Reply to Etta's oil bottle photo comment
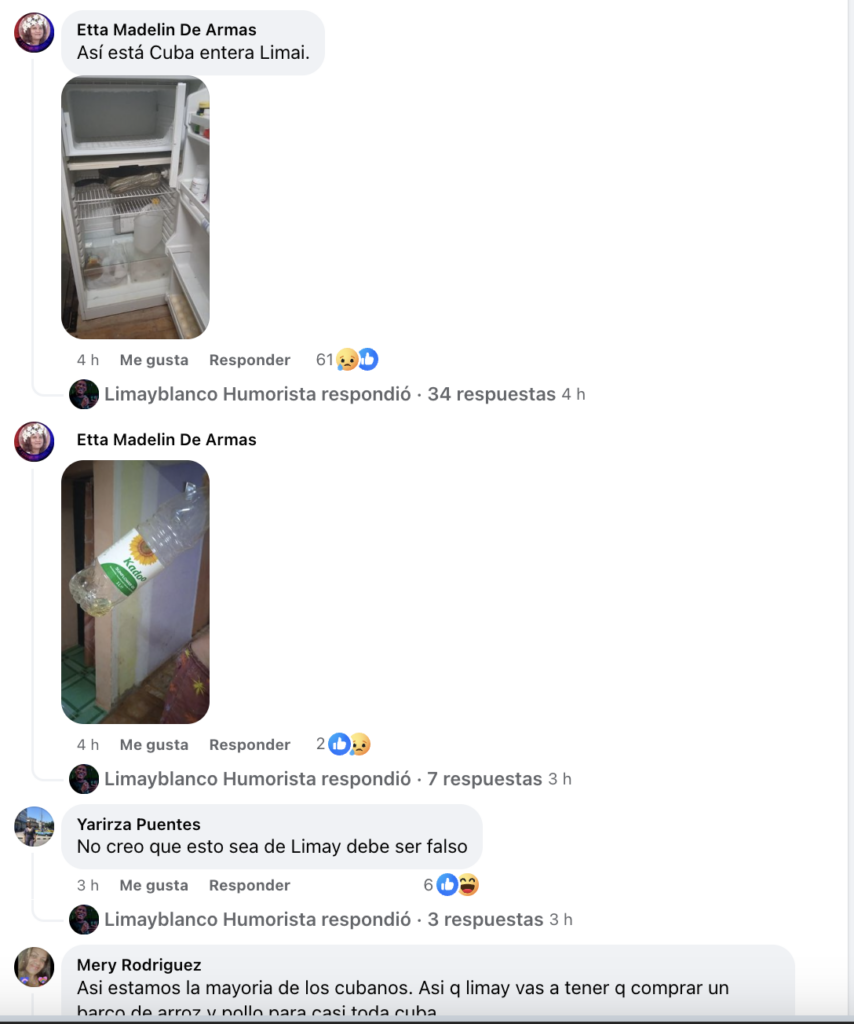The width and height of the screenshot is (854, 1024). (x=249, y=745)
